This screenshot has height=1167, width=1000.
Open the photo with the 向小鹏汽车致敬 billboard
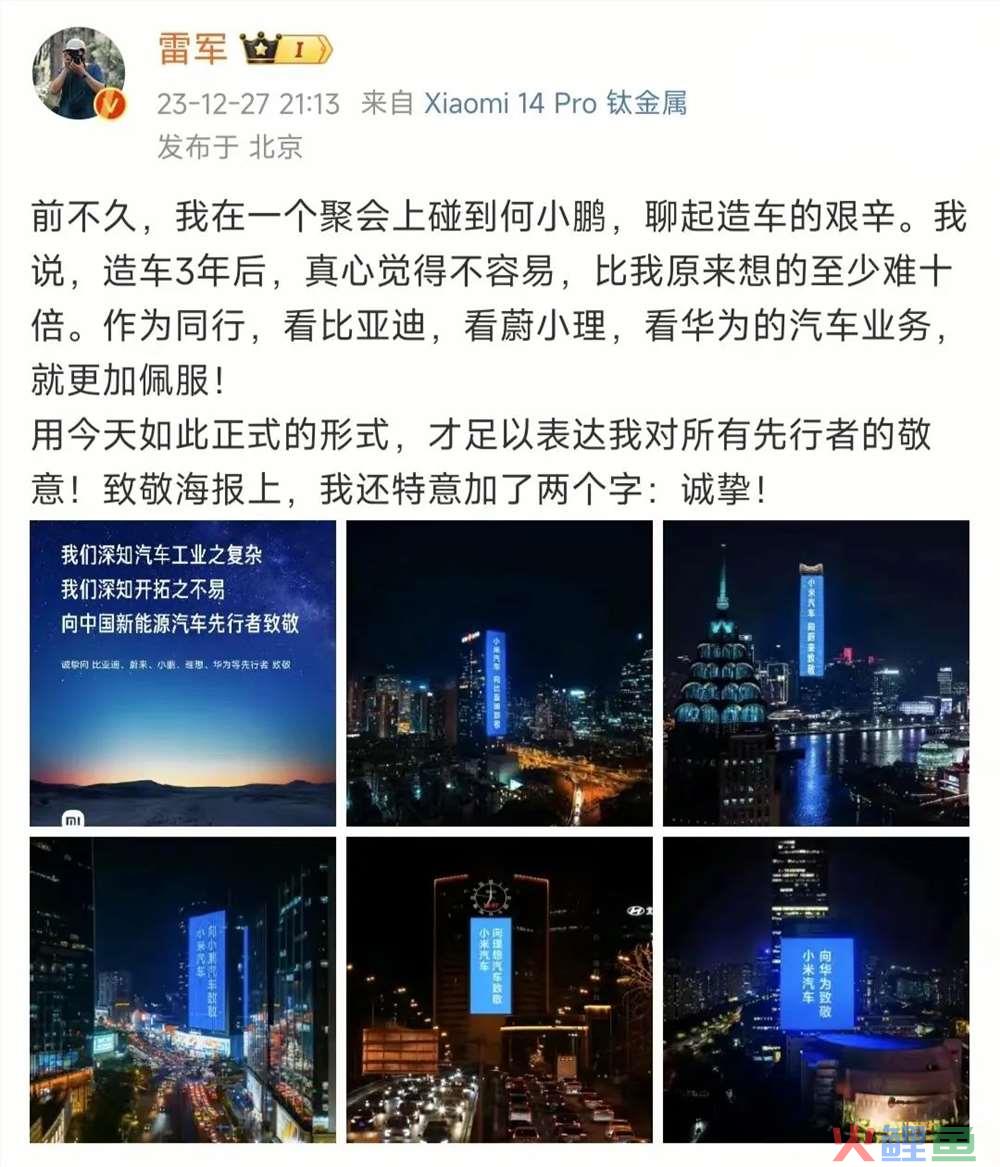183,990
